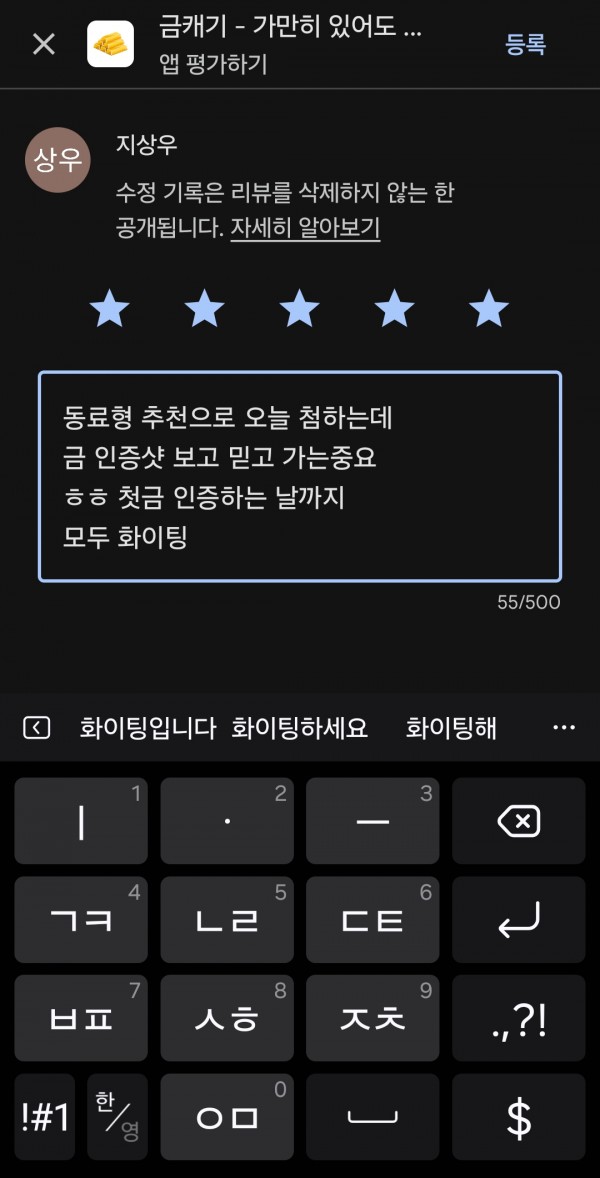Tap 등록 to submit the review
Image resolution: width=600 pixels, height=1178 pixels.
point(525,44)
